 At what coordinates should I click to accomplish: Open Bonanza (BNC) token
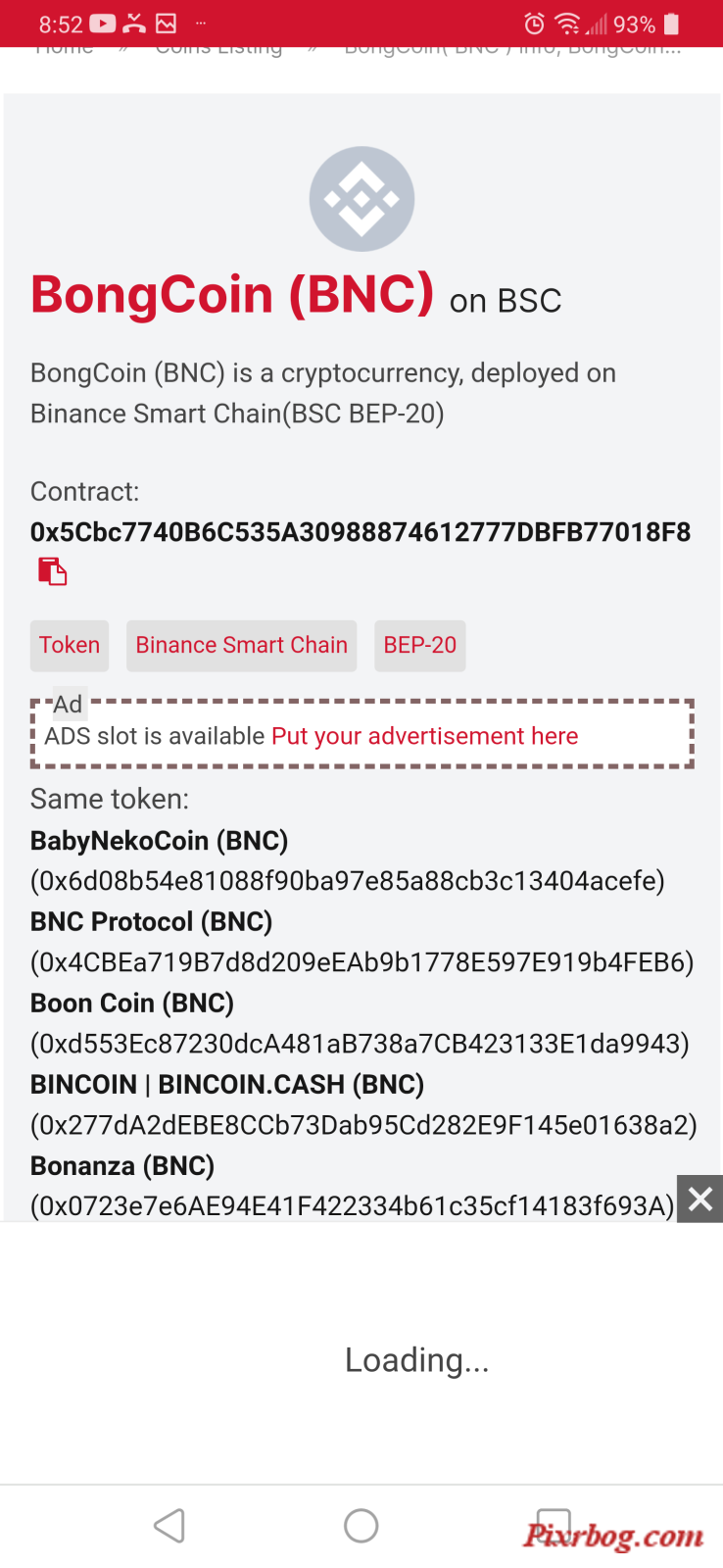click(122, 1166)
